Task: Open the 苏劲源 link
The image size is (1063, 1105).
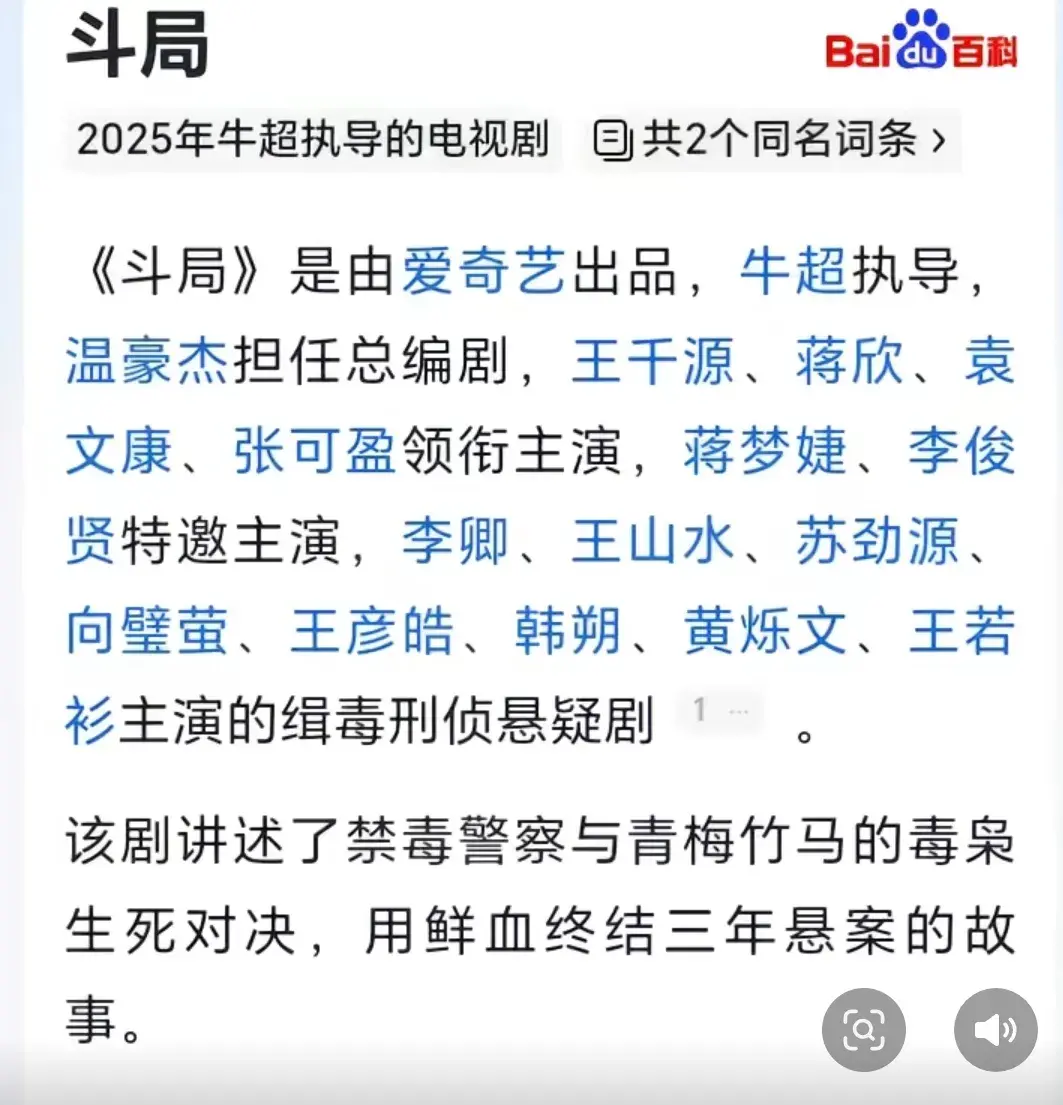Action: [x=877, y=544]
